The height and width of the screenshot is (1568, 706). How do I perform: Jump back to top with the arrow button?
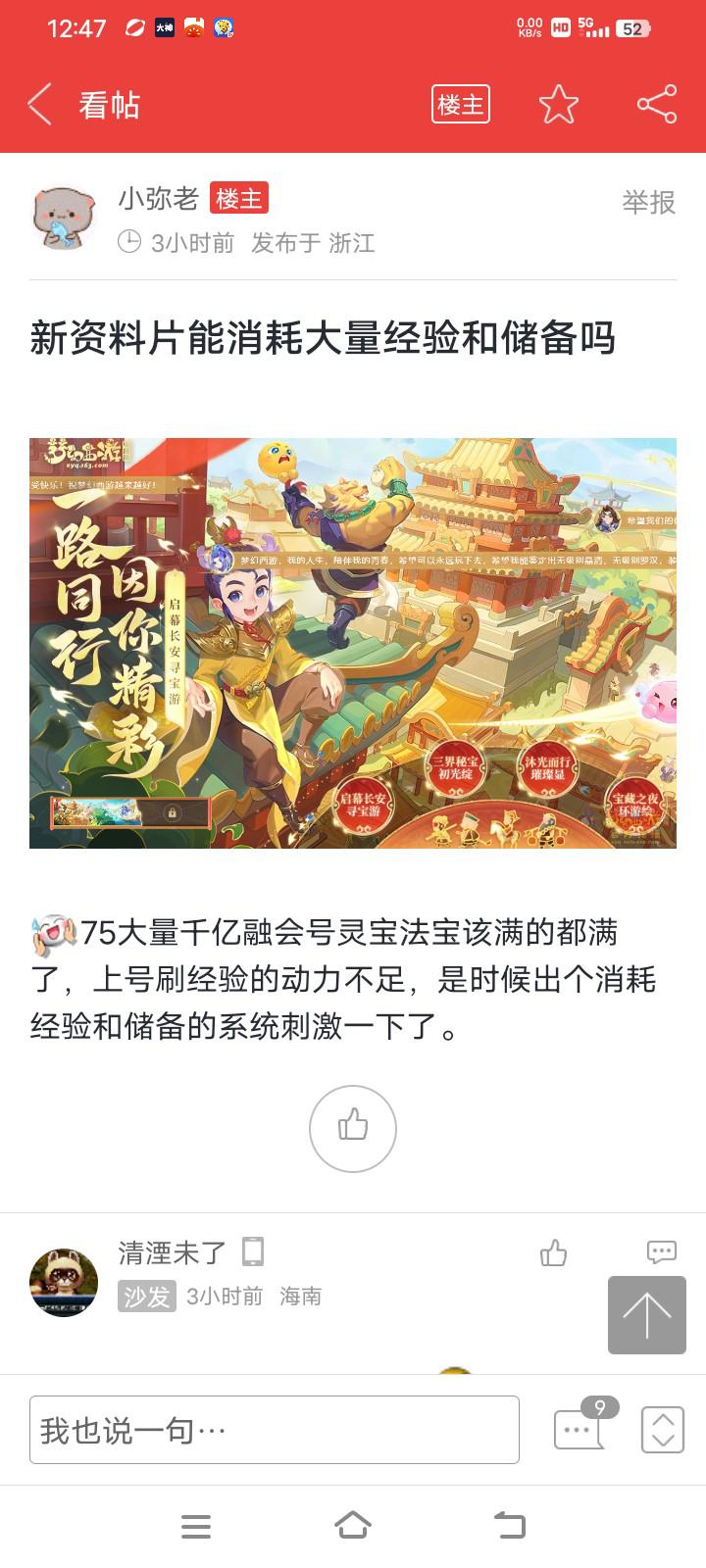click(647, 1314)
